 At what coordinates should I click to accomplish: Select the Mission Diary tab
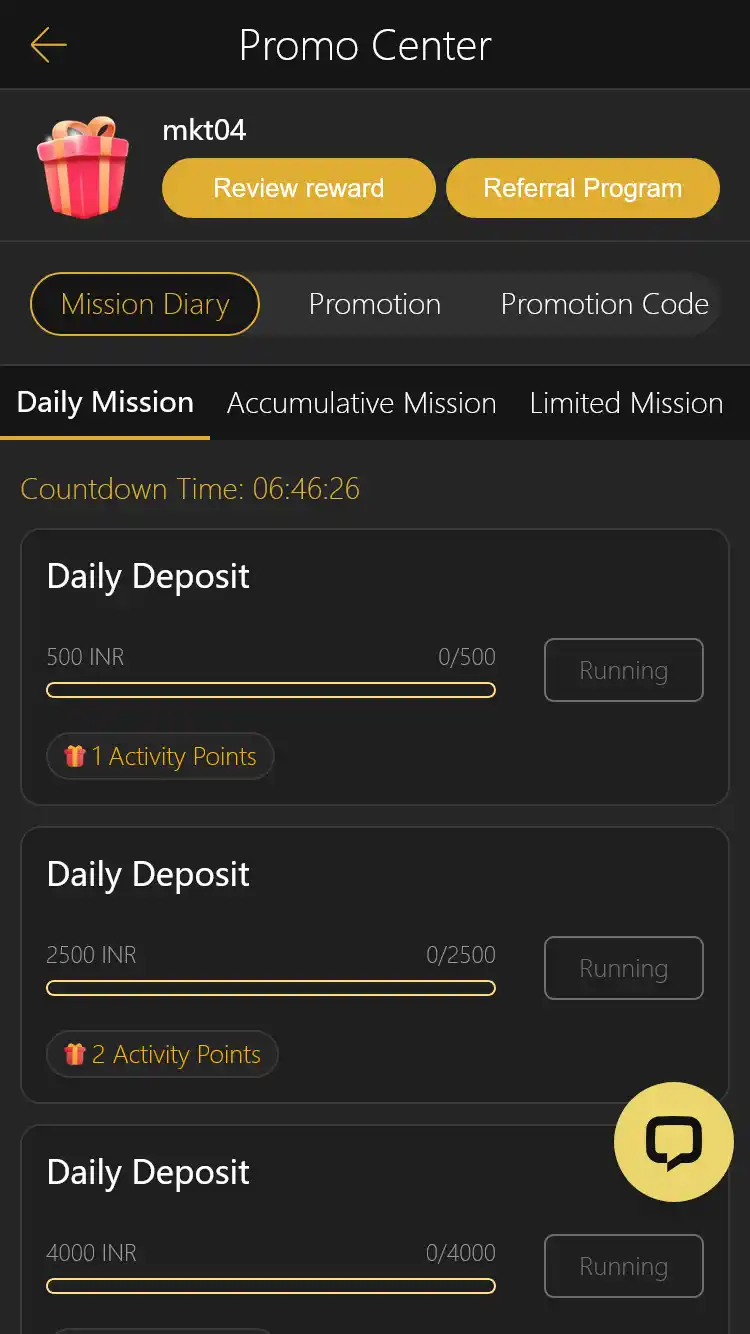click(x=144, y=304)
